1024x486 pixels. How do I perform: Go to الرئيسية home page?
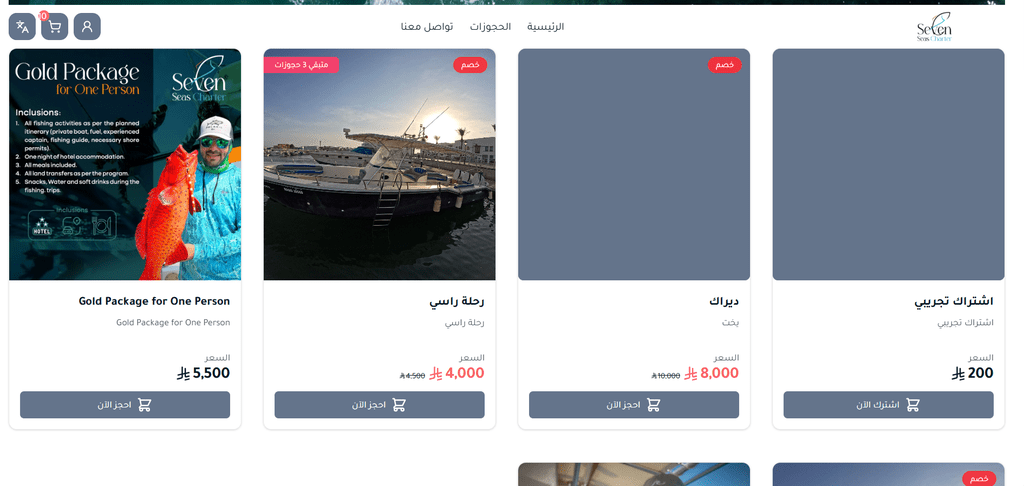[x=545, y=27]
